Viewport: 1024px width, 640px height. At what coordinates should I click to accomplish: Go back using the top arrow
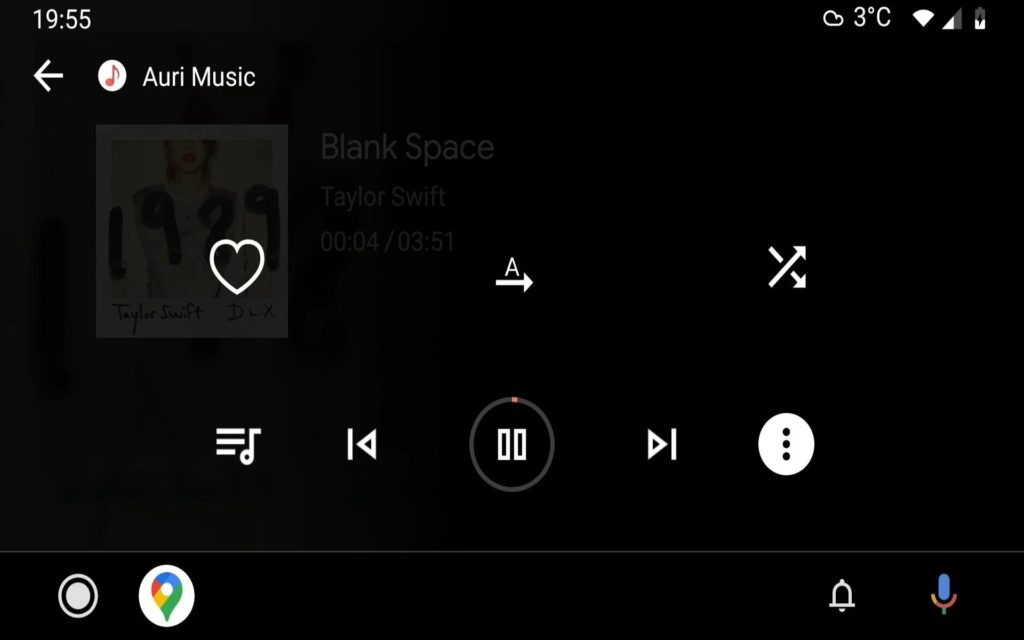48,76
